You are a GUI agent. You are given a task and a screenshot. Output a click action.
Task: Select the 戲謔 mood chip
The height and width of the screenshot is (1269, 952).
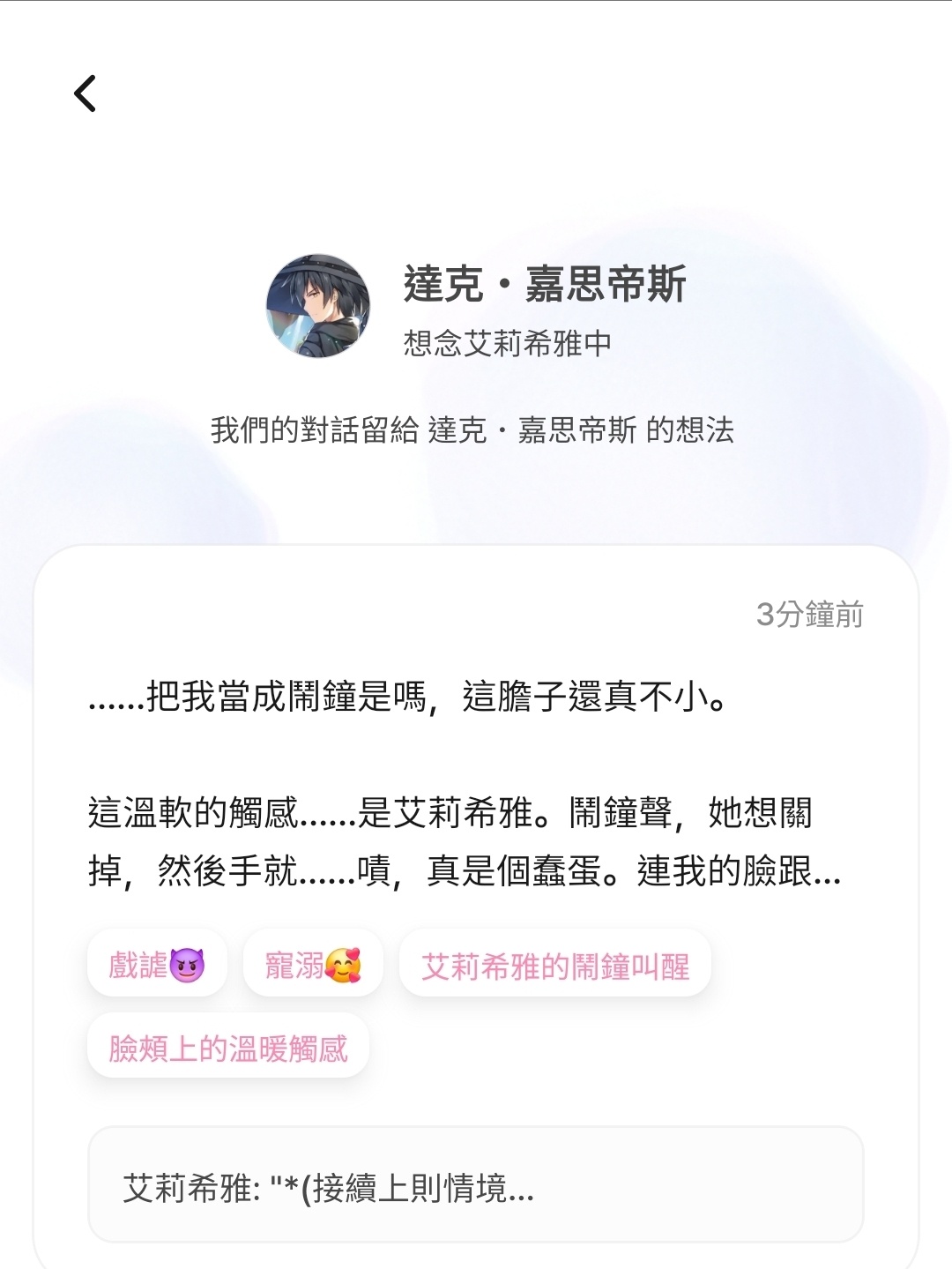(157, 966)
